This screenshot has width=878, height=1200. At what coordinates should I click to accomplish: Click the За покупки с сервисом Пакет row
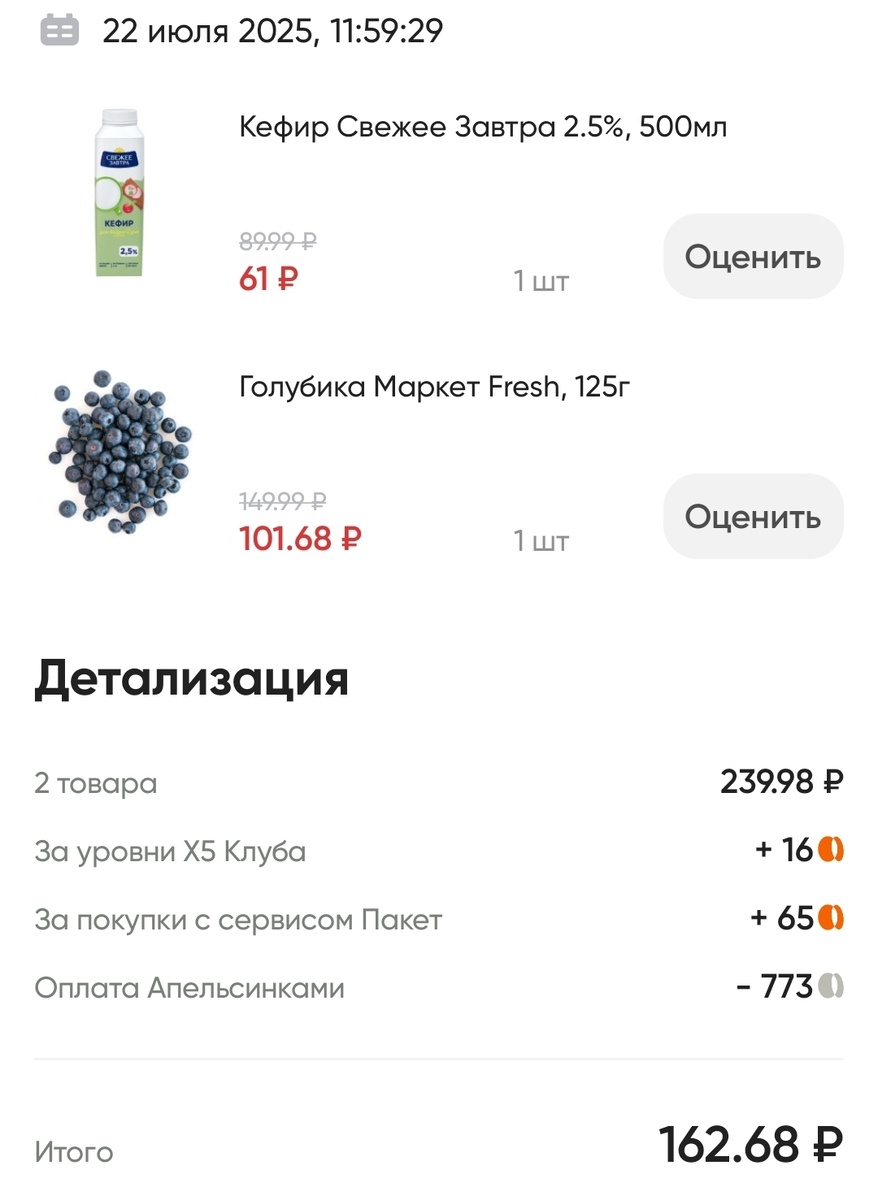click(238, 918)
